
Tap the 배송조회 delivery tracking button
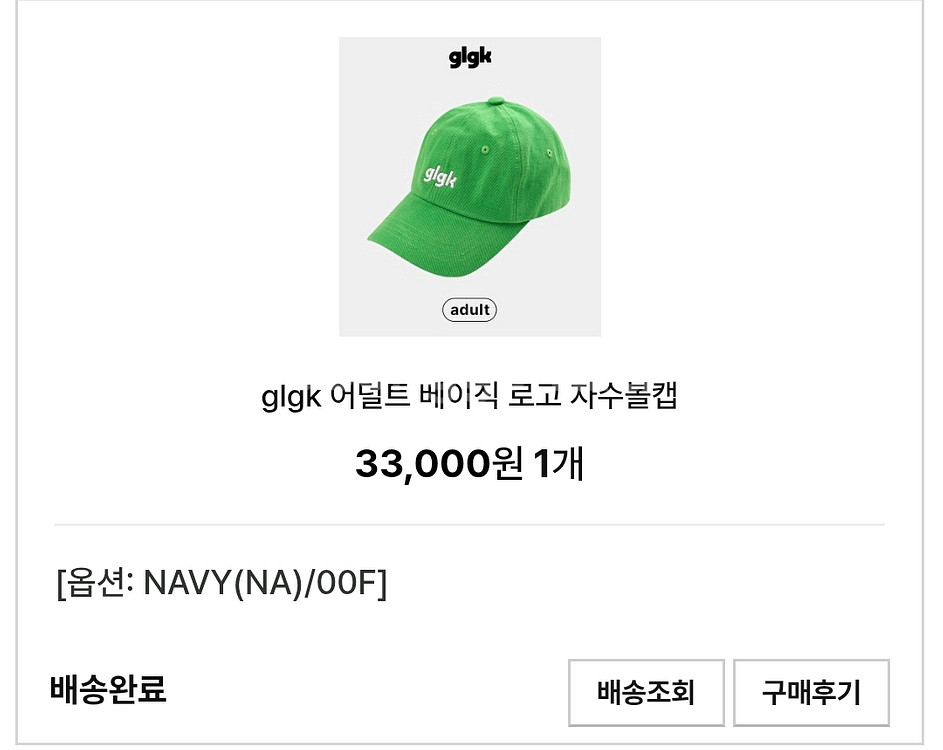coord(645,692)
